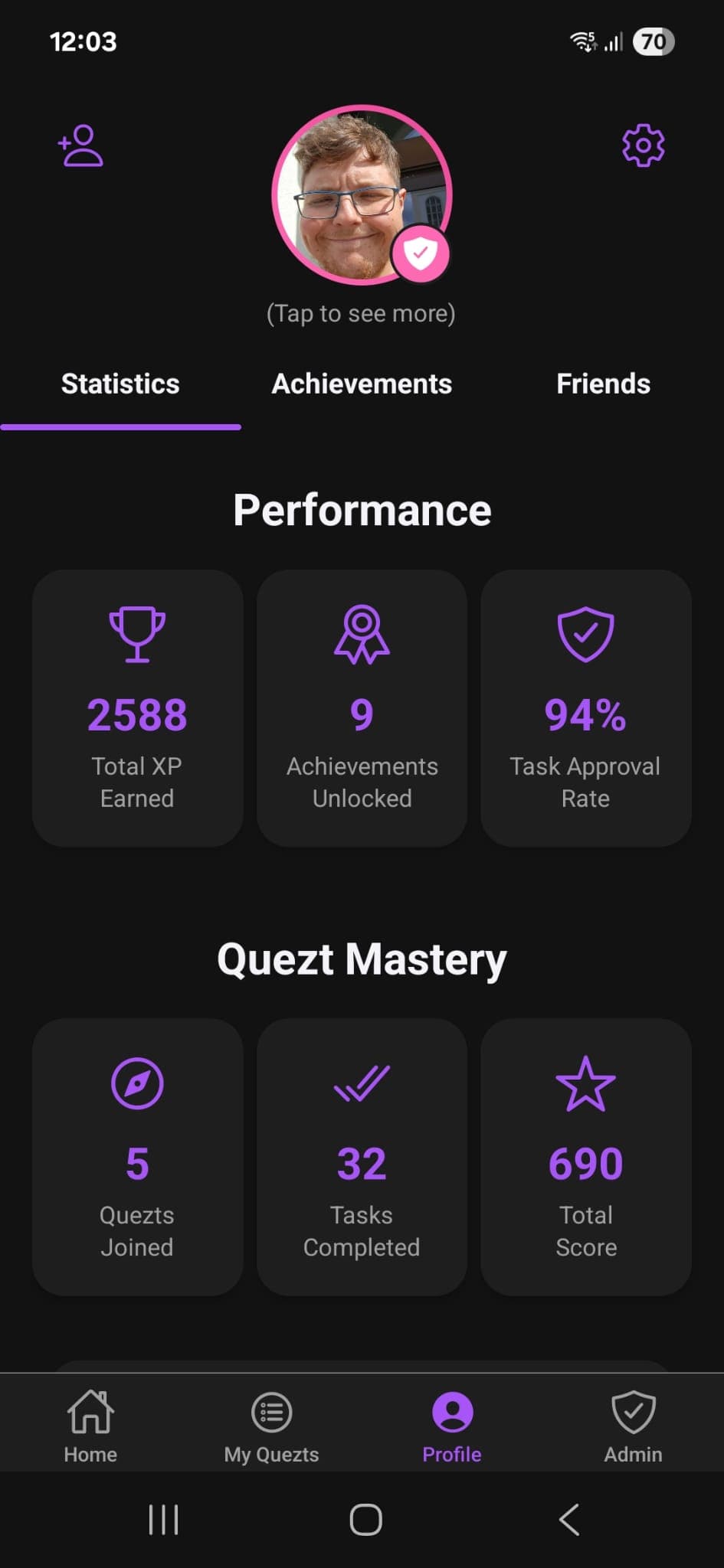Select the Statistics tab
The image size is (724, 1568).
(120, 384)
